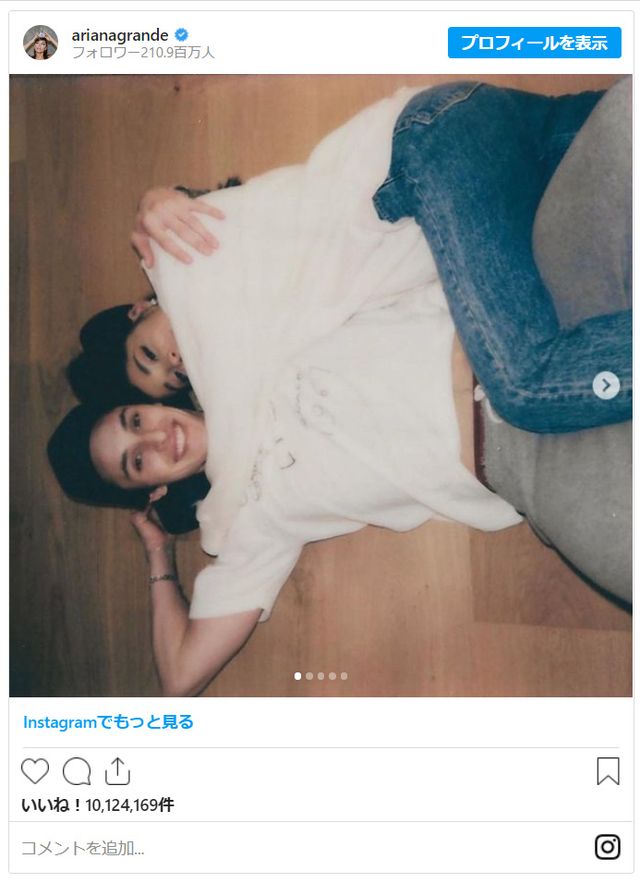Show the next photo in the carousel
Image resolution: width=640 pixels, height=884 pixels.
coord(606,385)
